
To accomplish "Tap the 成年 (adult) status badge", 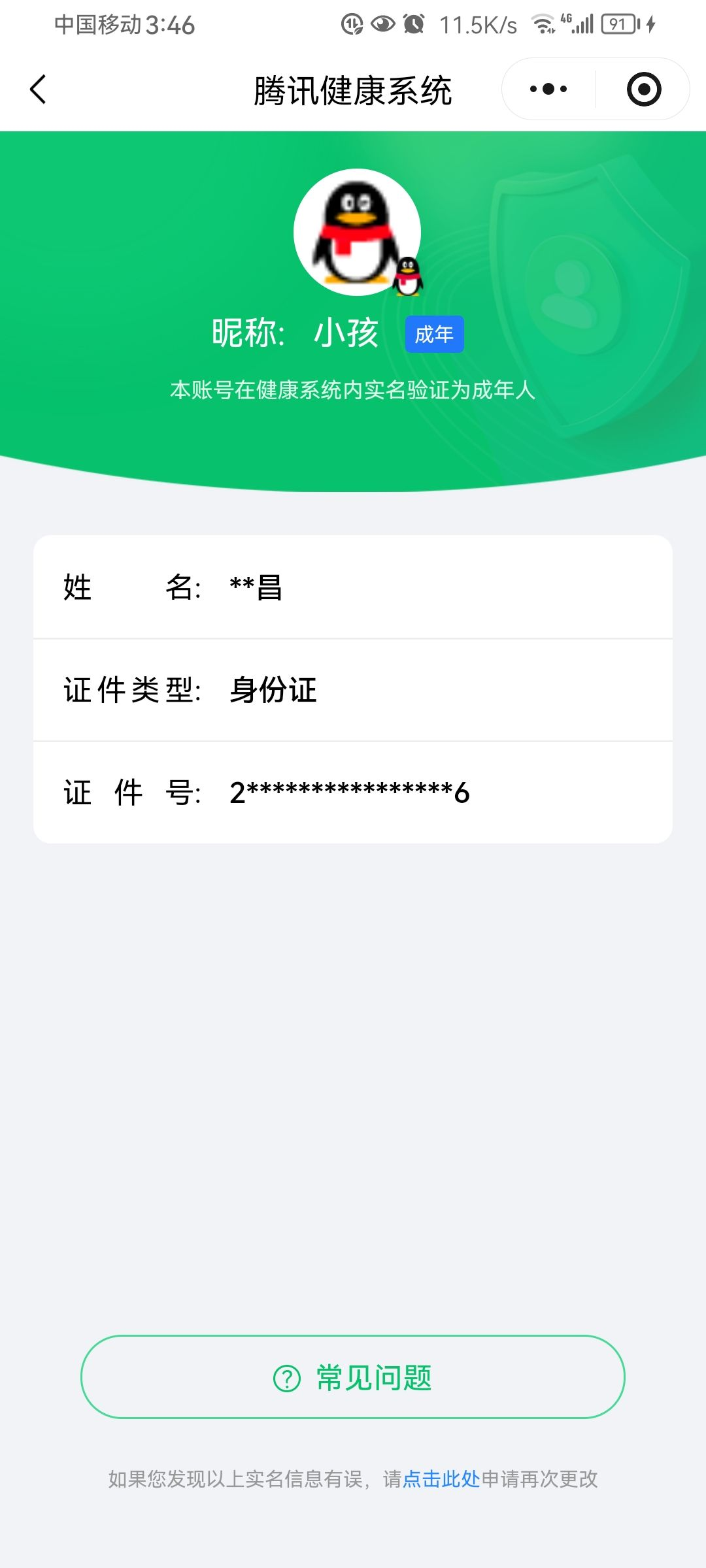I will pyautogui.click(x=434, y=334).
